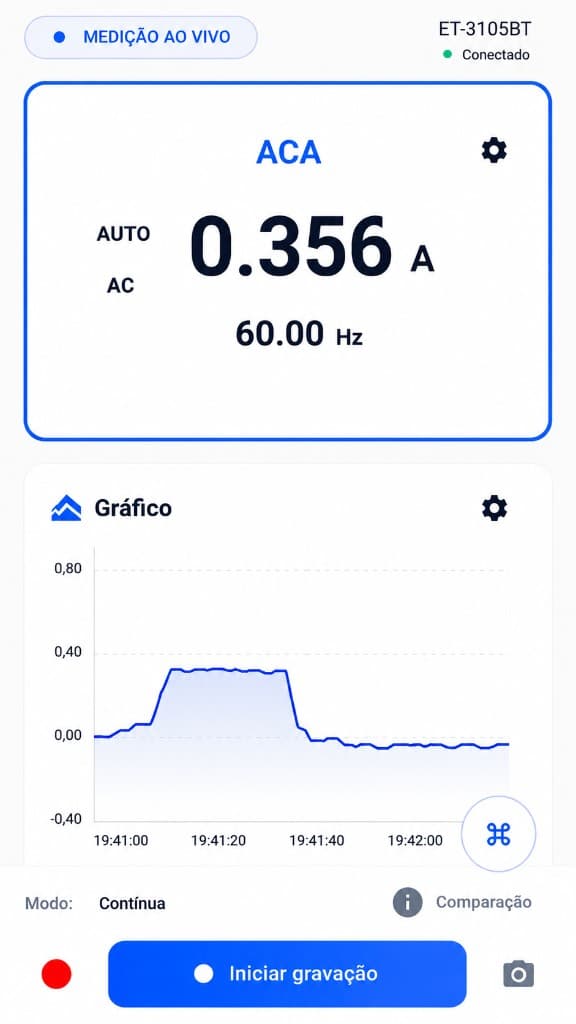Open the Gráfico settings gear
Image resolution: width=576 pixels, height=1024 pixels.
pyautogui.click(x=494, y=508)
